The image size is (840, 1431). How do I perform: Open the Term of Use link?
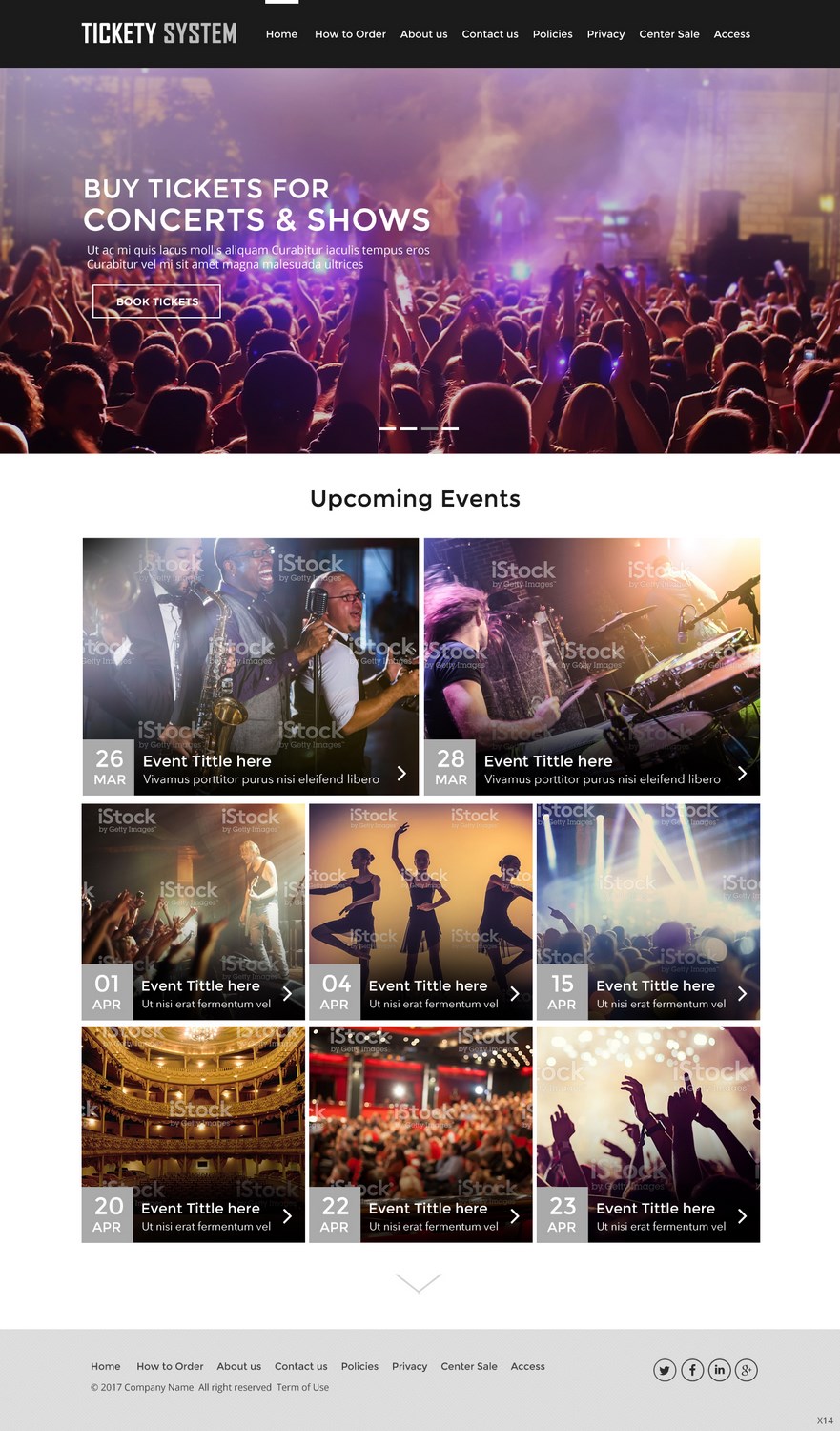click(302, 1387)
